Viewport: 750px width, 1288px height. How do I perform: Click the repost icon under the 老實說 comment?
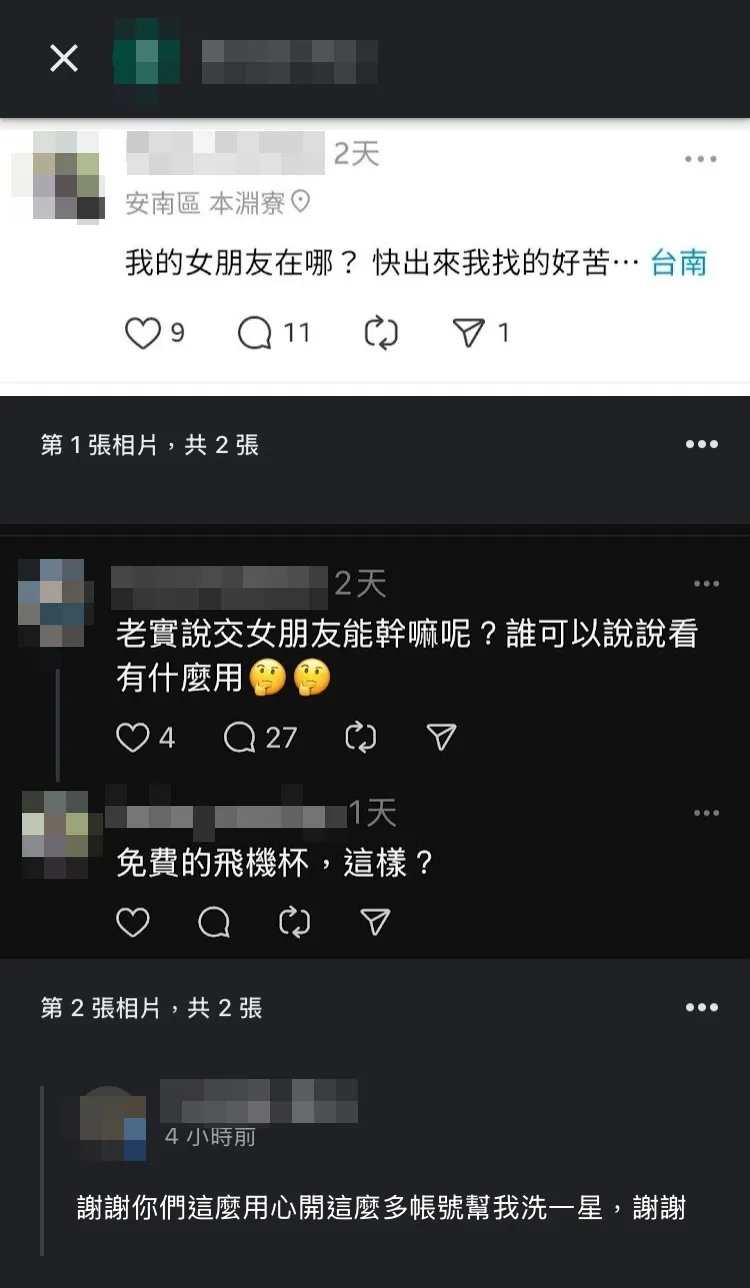(x=359, y=737)
